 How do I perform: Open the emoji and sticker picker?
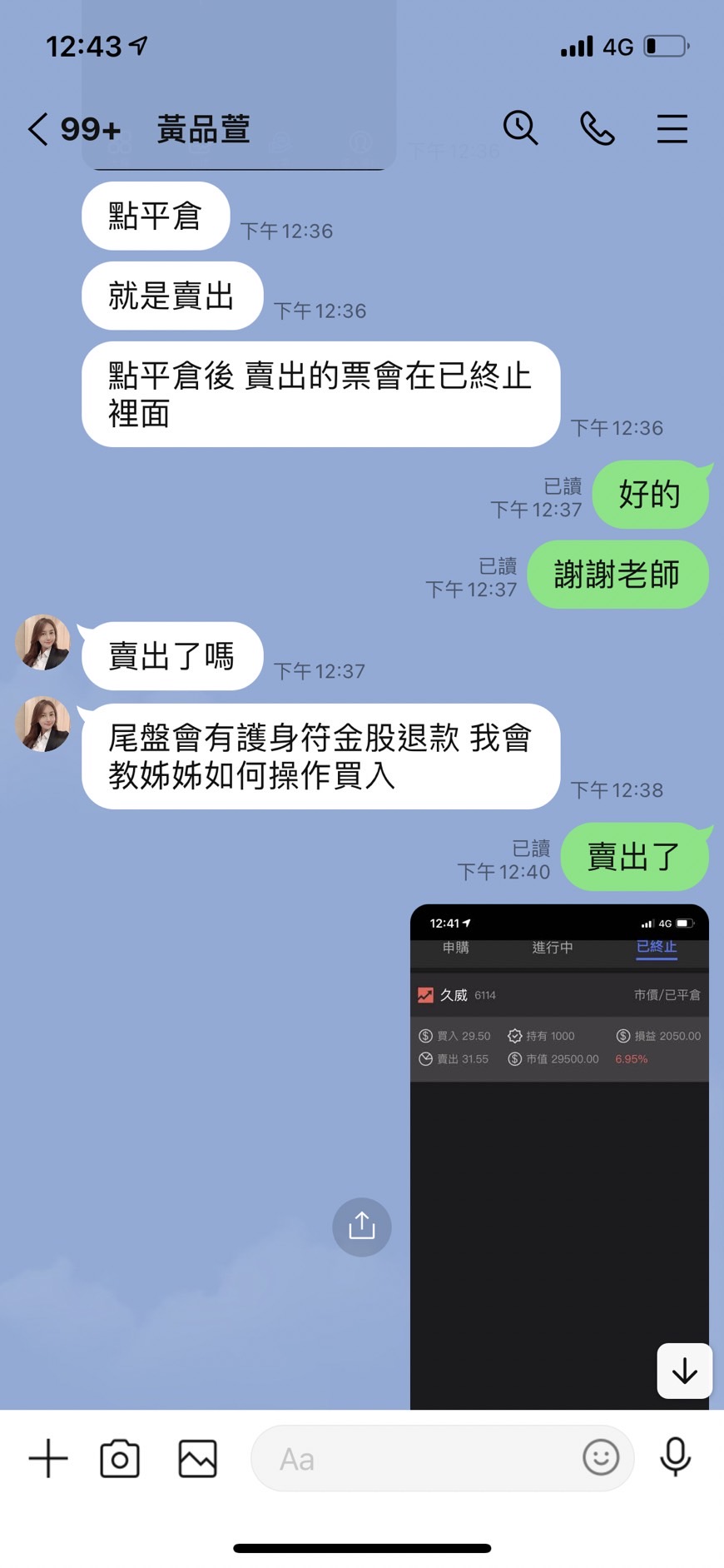(601, 1458)
